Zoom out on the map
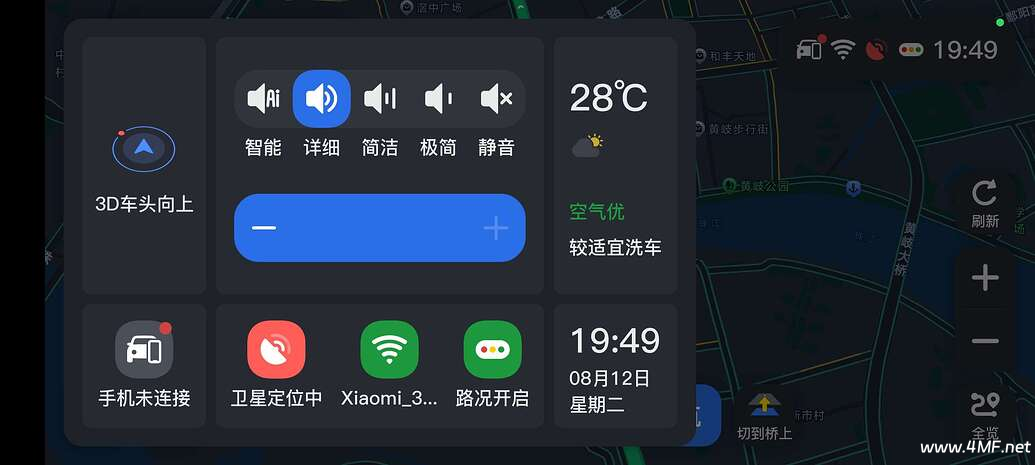The width and height of the screenshot is (1035, 465). 985,342
